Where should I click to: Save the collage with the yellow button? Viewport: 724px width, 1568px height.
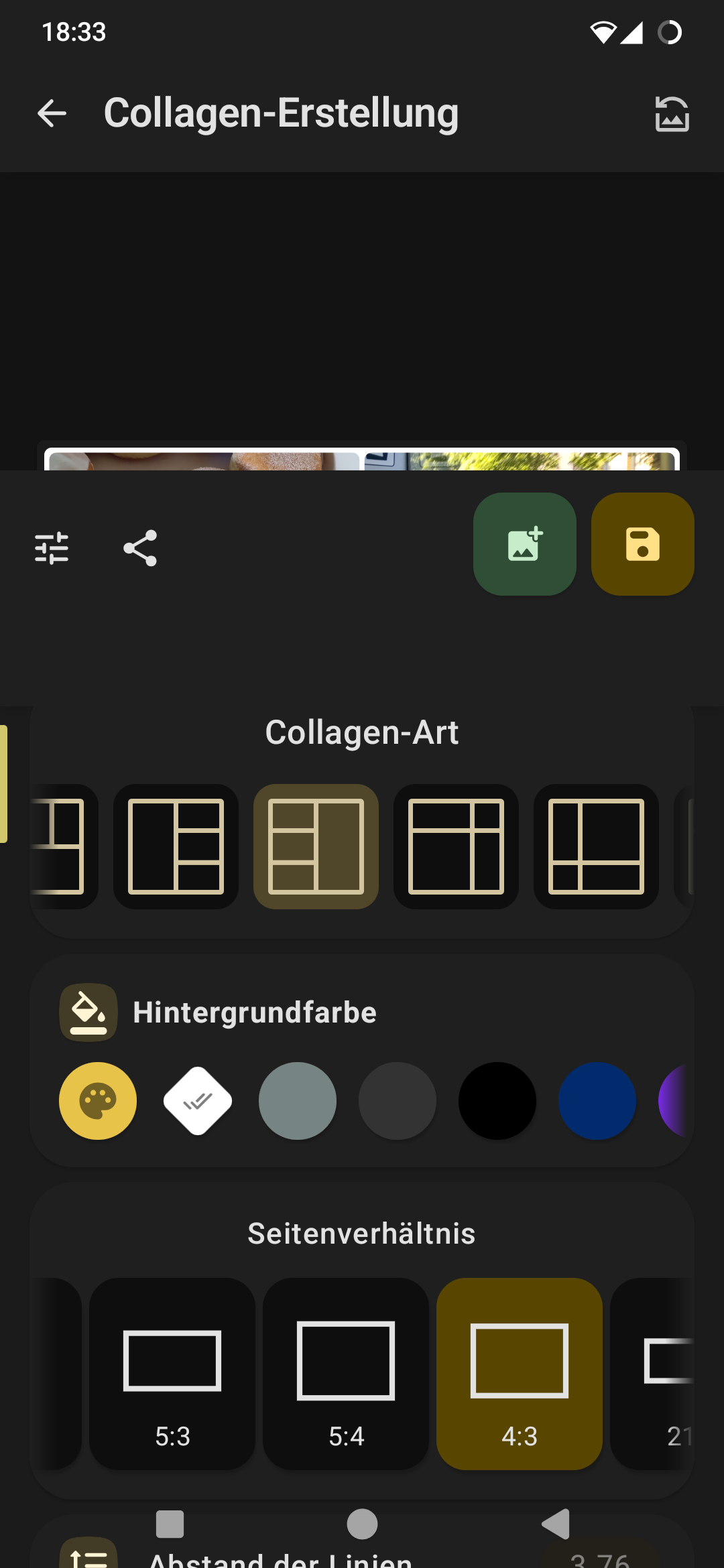(x=643, y=544)
